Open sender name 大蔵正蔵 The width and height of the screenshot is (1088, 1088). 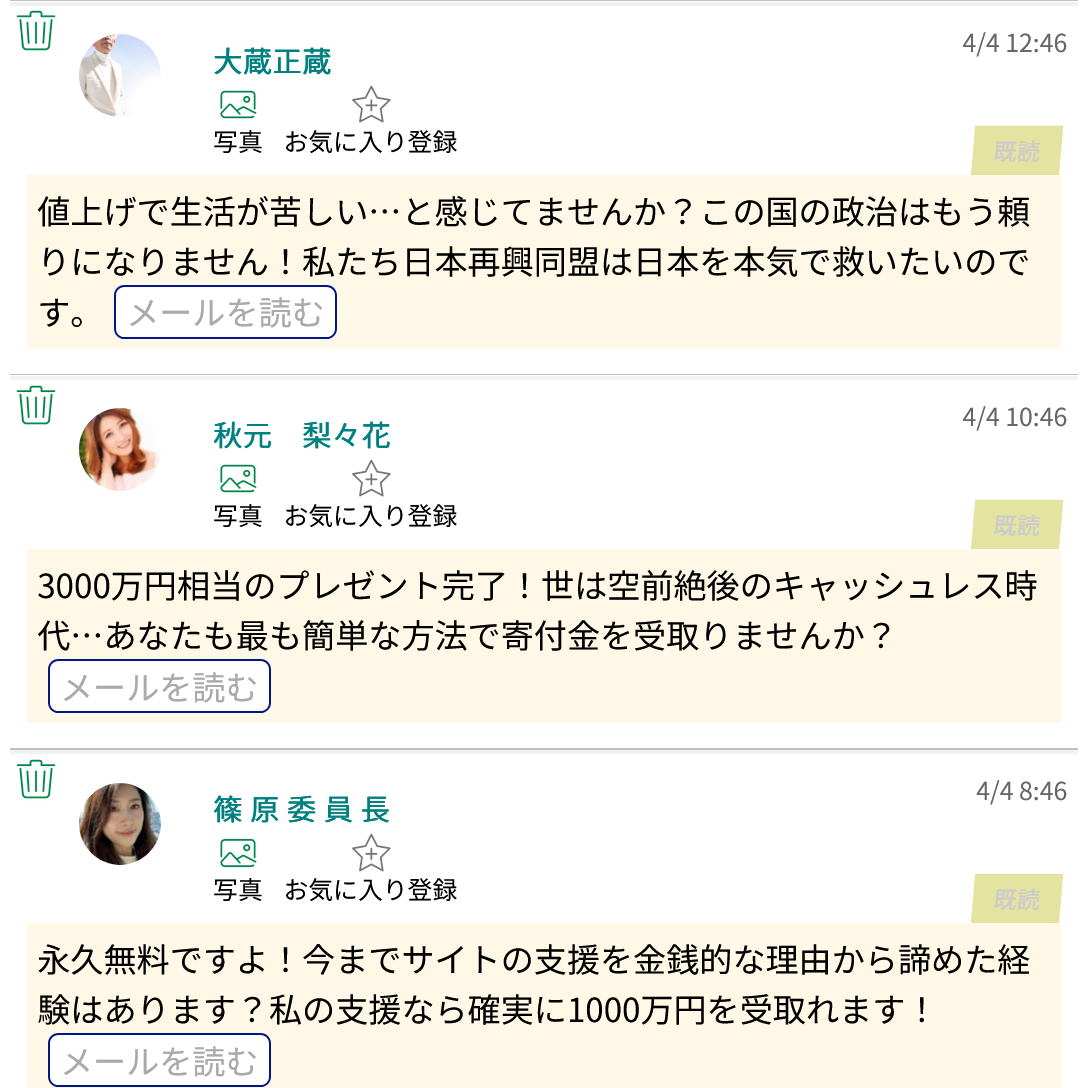click(272, 62)
